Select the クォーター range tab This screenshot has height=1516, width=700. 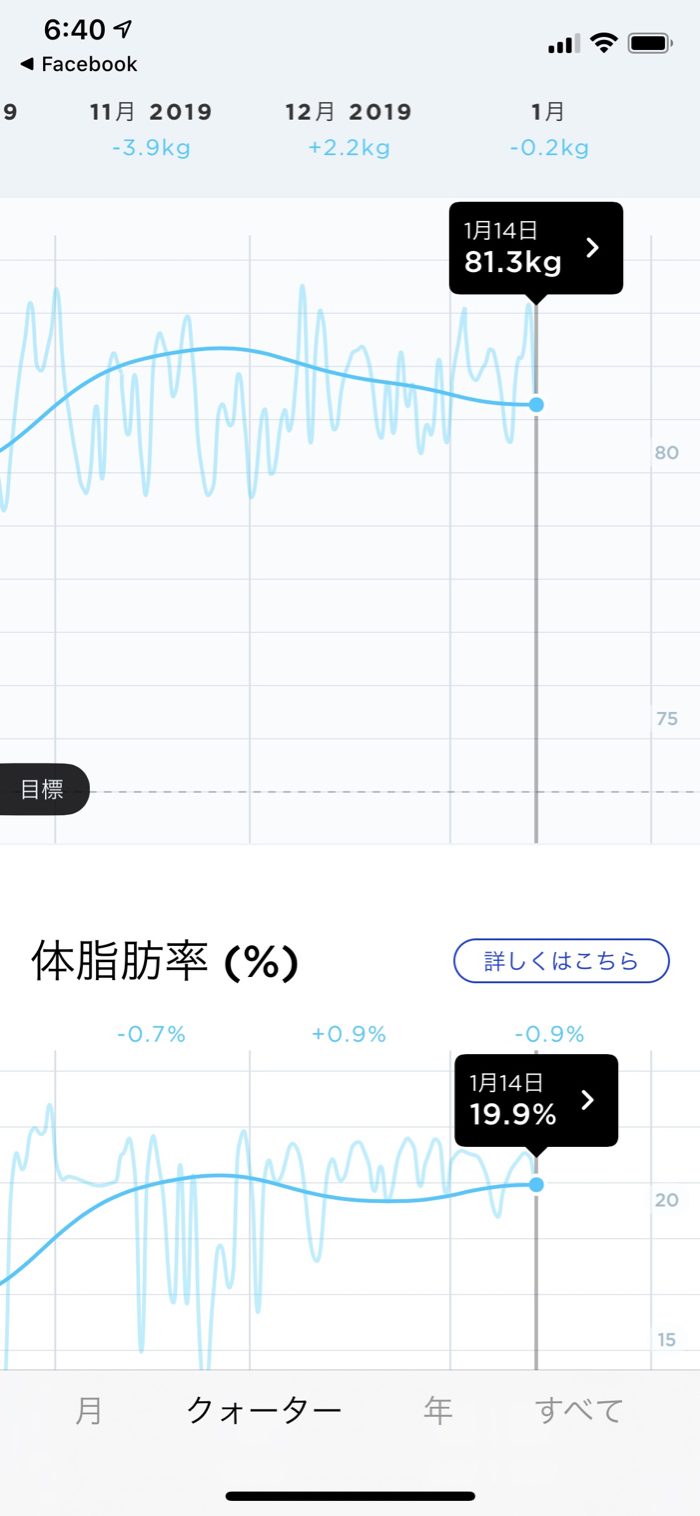point(264,1410)
